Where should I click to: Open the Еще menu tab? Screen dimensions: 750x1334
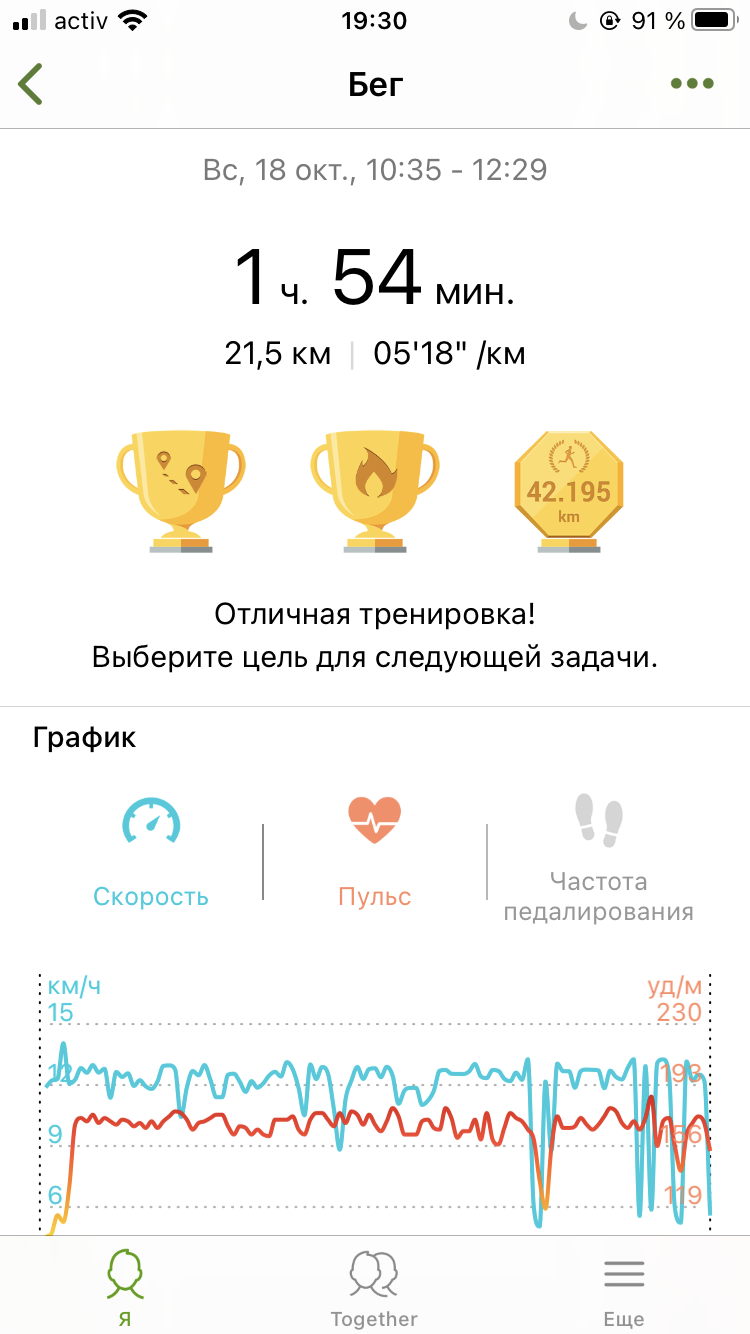click(x=624, y=1286)
